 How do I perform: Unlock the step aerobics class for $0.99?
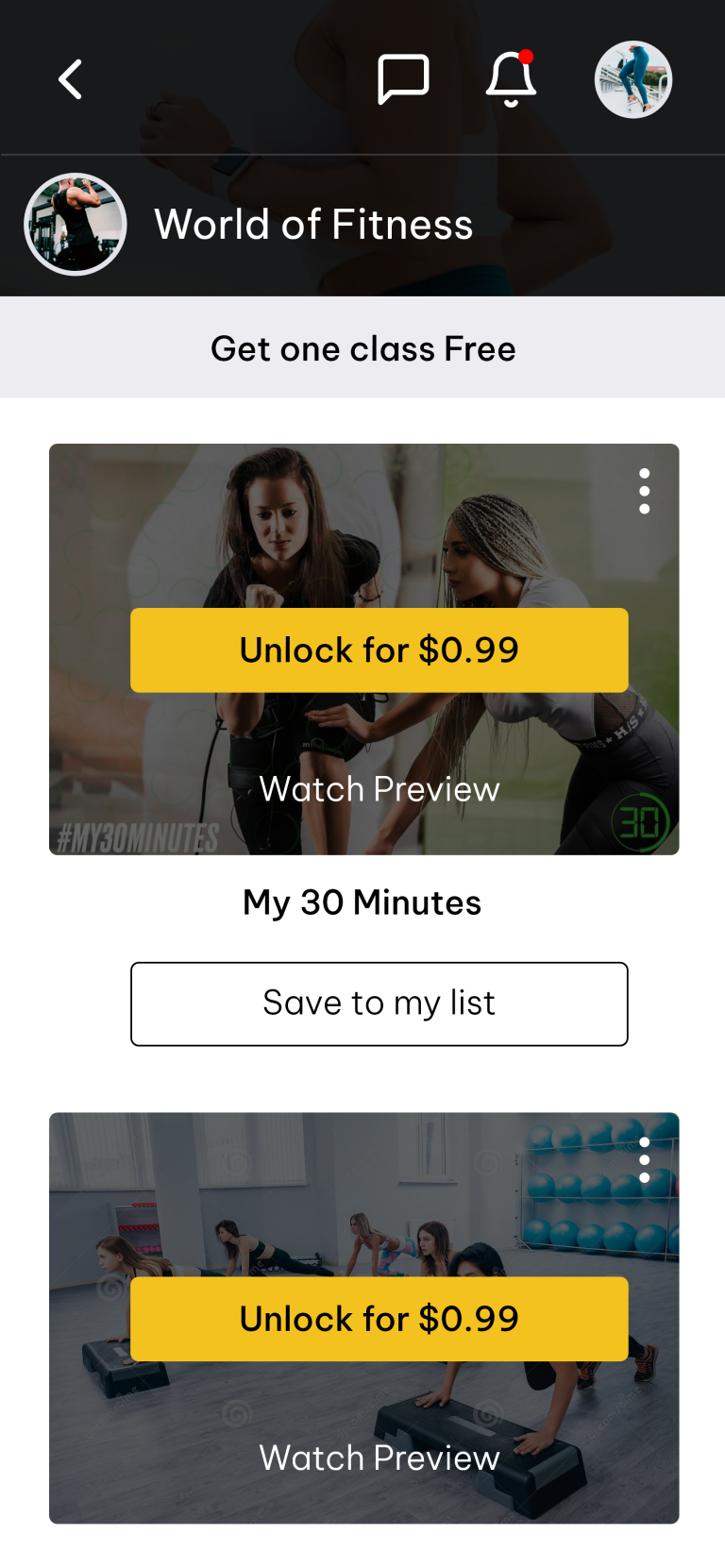(x=379, y=1319)
